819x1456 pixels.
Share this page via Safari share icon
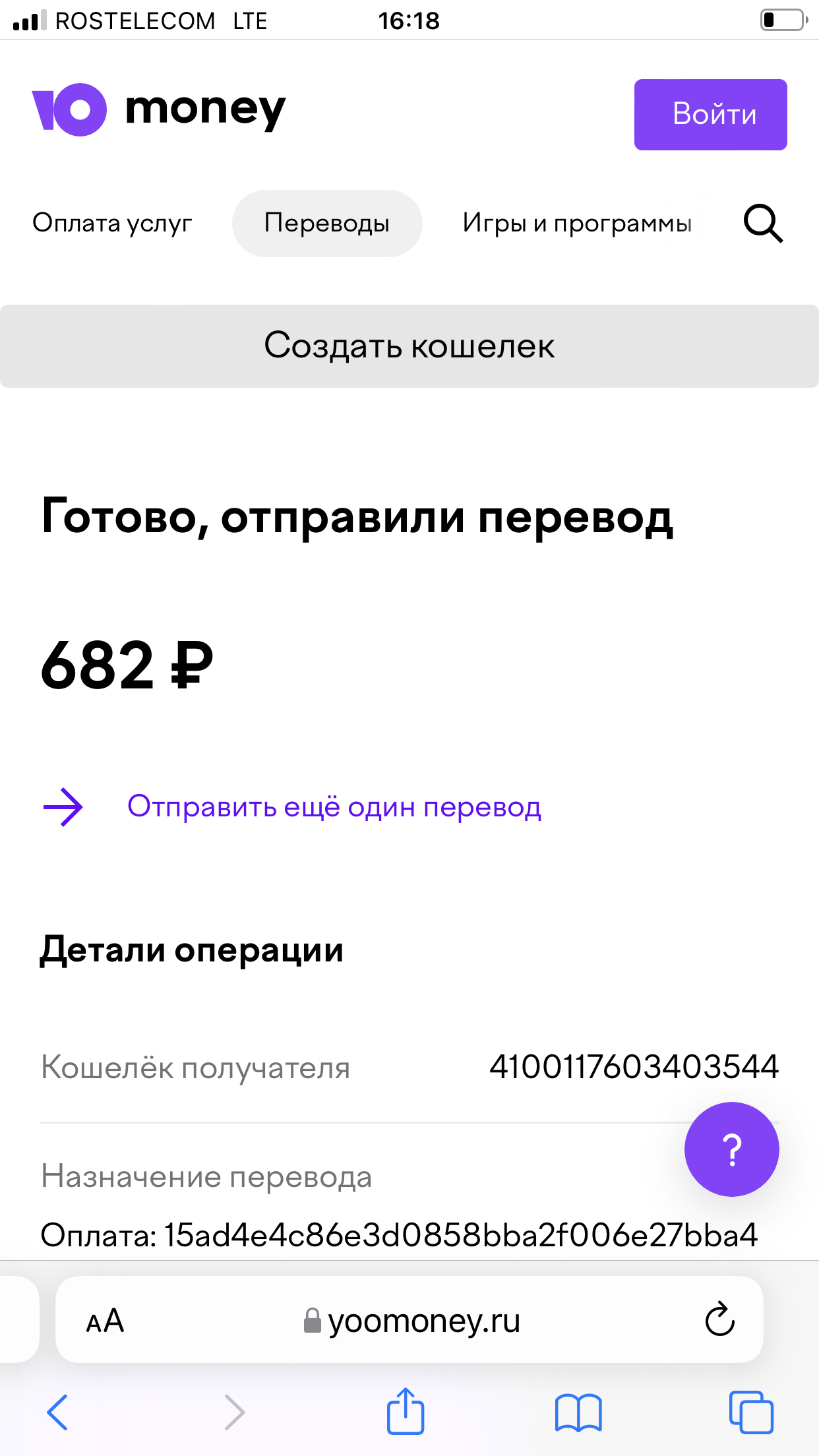tap(405, 1410)
